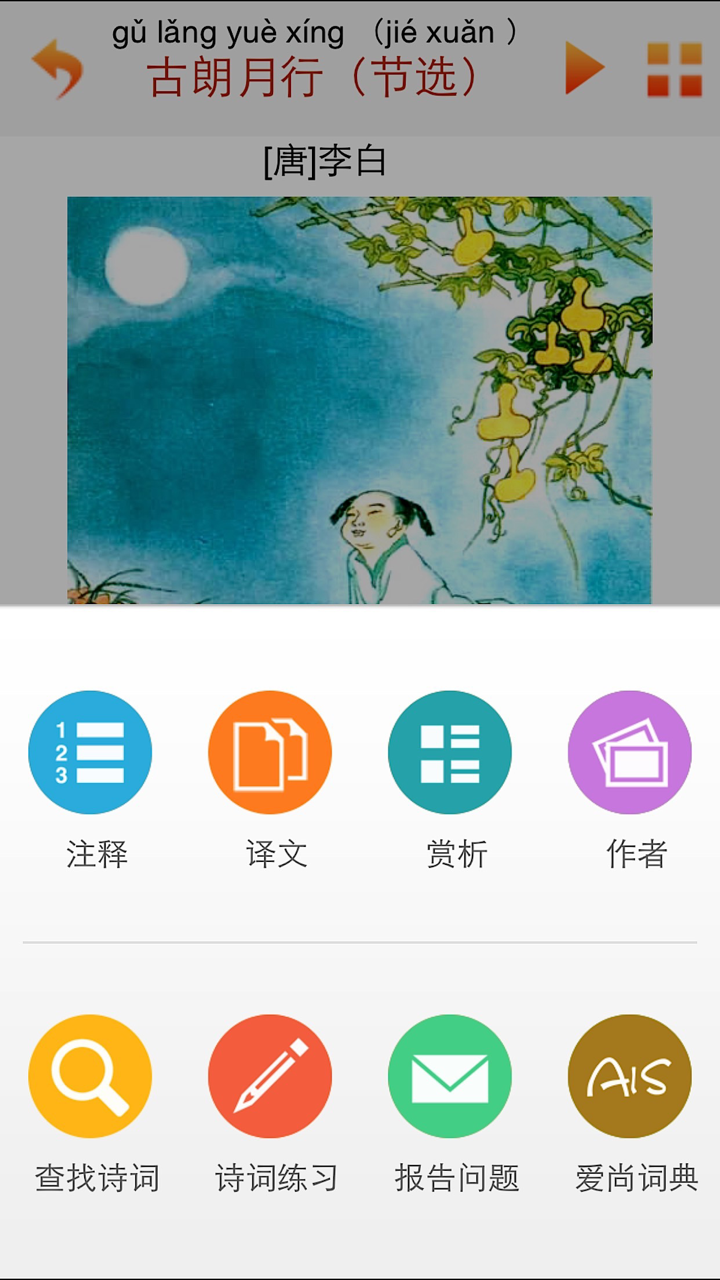Play the poem audio recitation
Image resolution: width=720 pixels, height=1280 pixels.
point(583,66)
